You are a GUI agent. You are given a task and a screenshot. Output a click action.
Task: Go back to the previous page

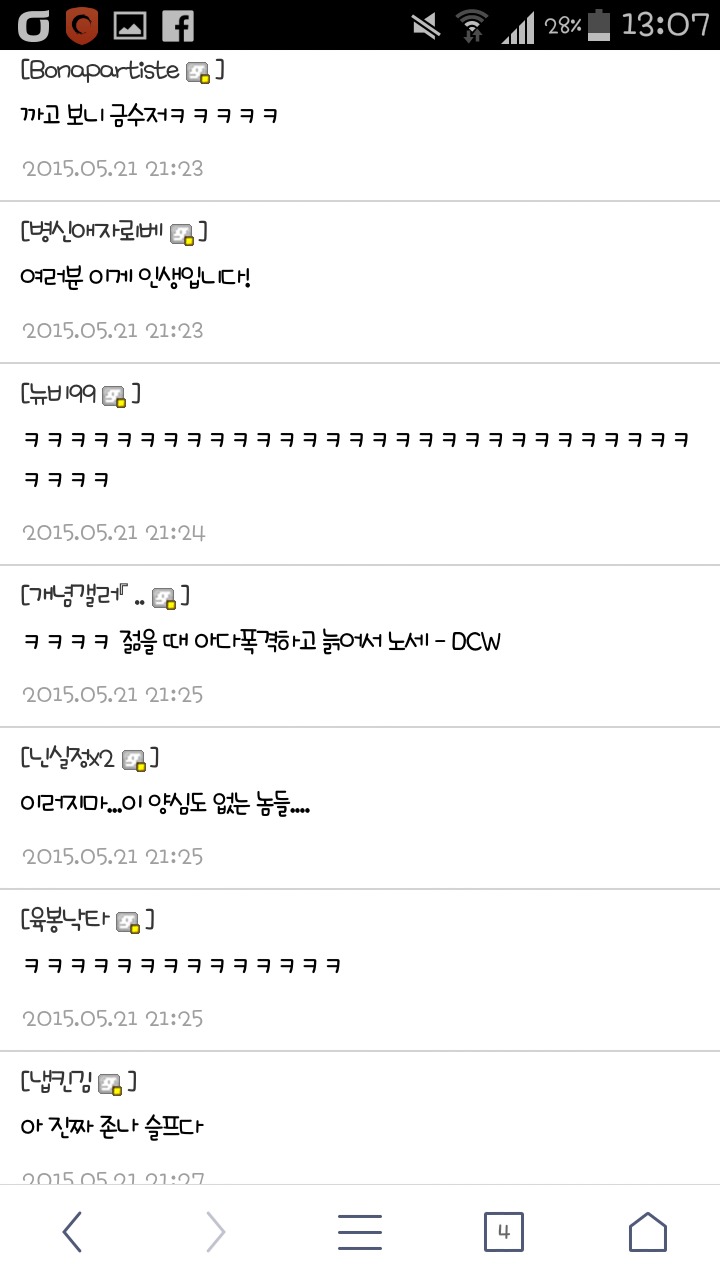[72, 1232]
